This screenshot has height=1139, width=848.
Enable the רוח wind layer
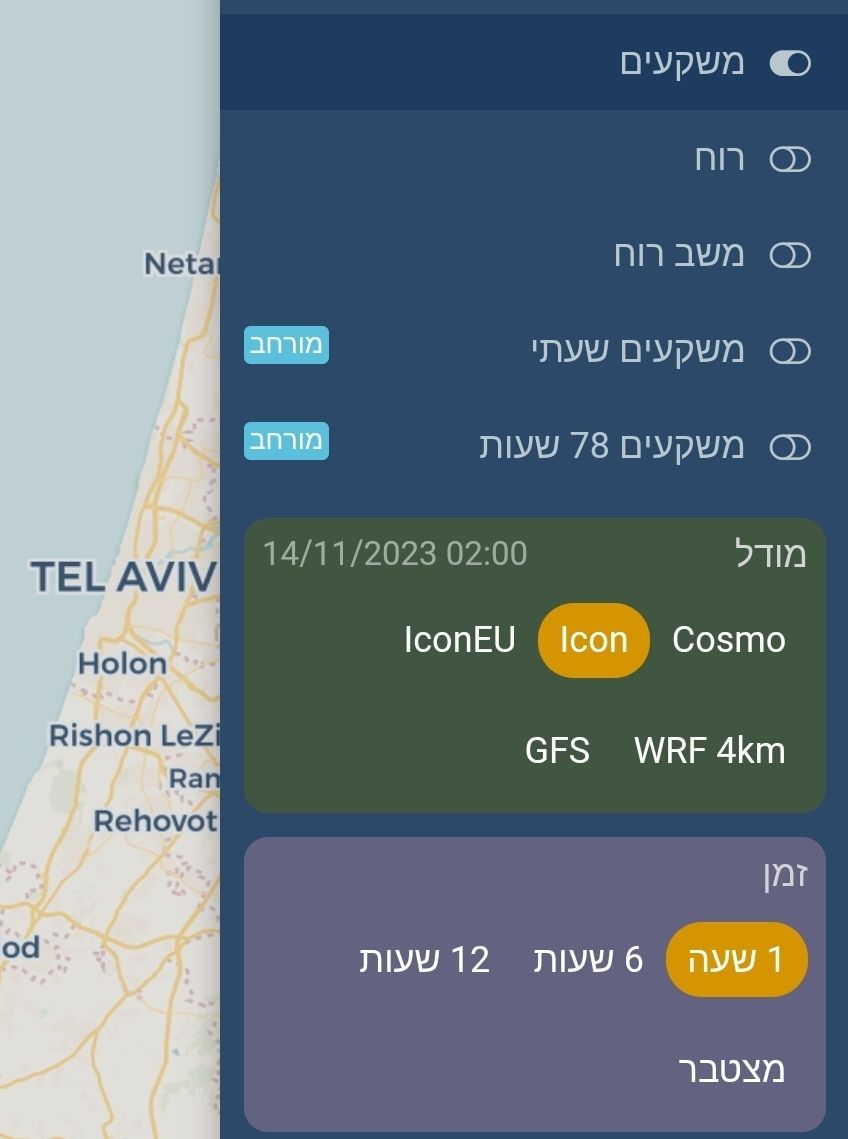pos(789,159)
